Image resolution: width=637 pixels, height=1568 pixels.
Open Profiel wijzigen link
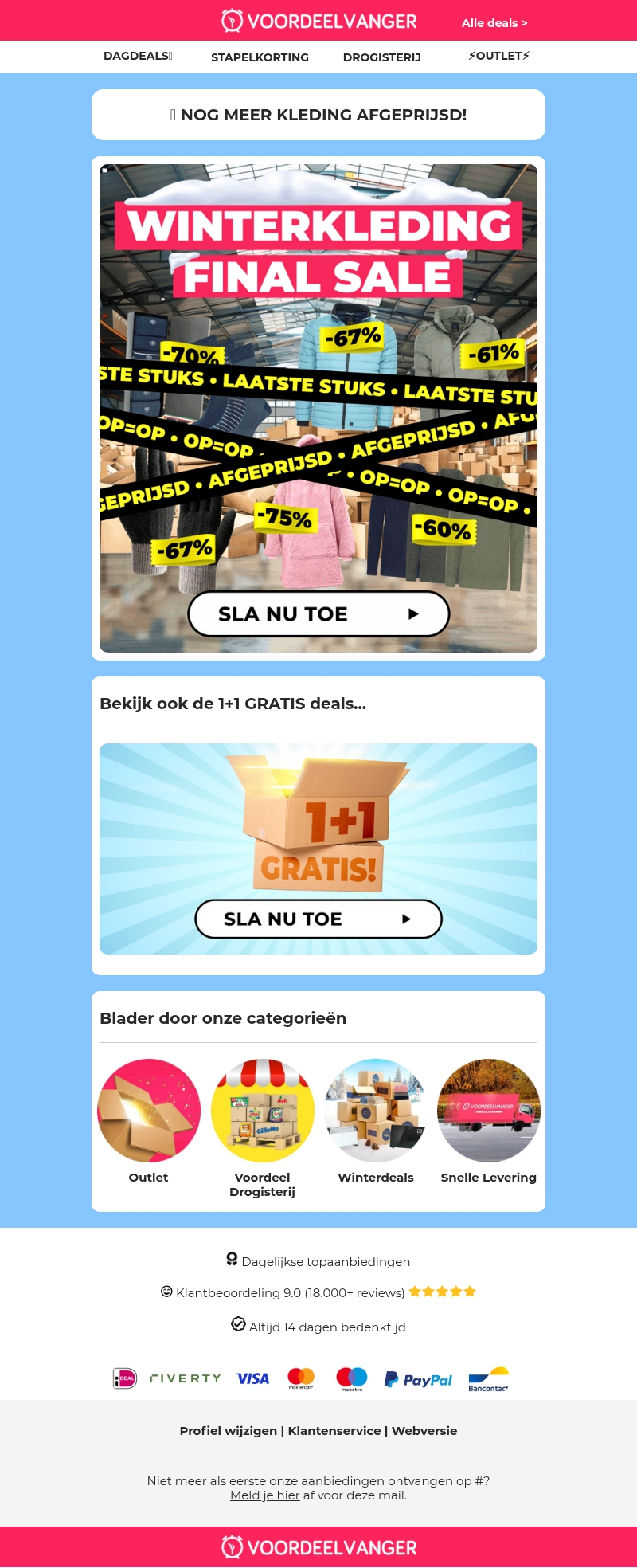[228, 1430]
